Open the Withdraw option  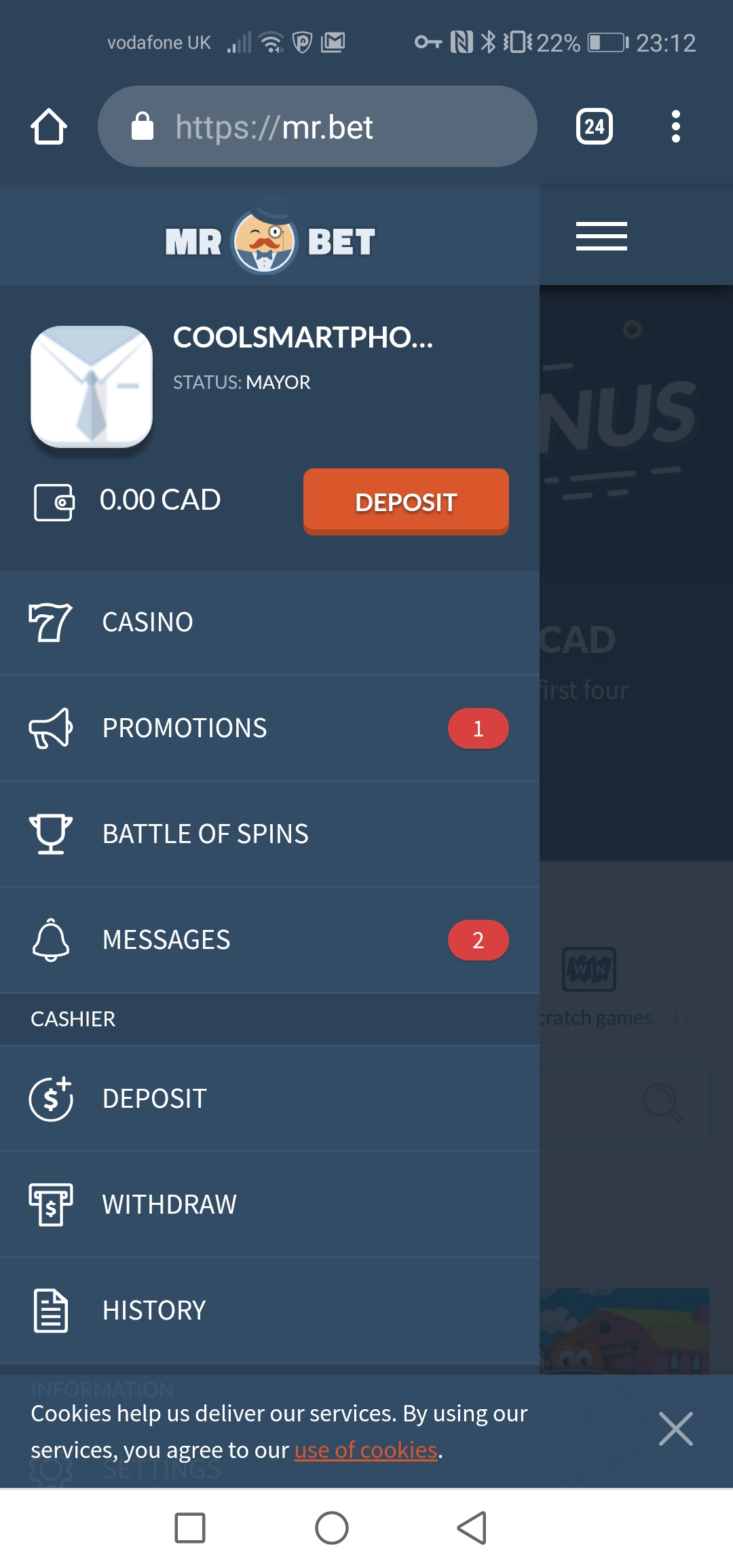[269, 1205]
